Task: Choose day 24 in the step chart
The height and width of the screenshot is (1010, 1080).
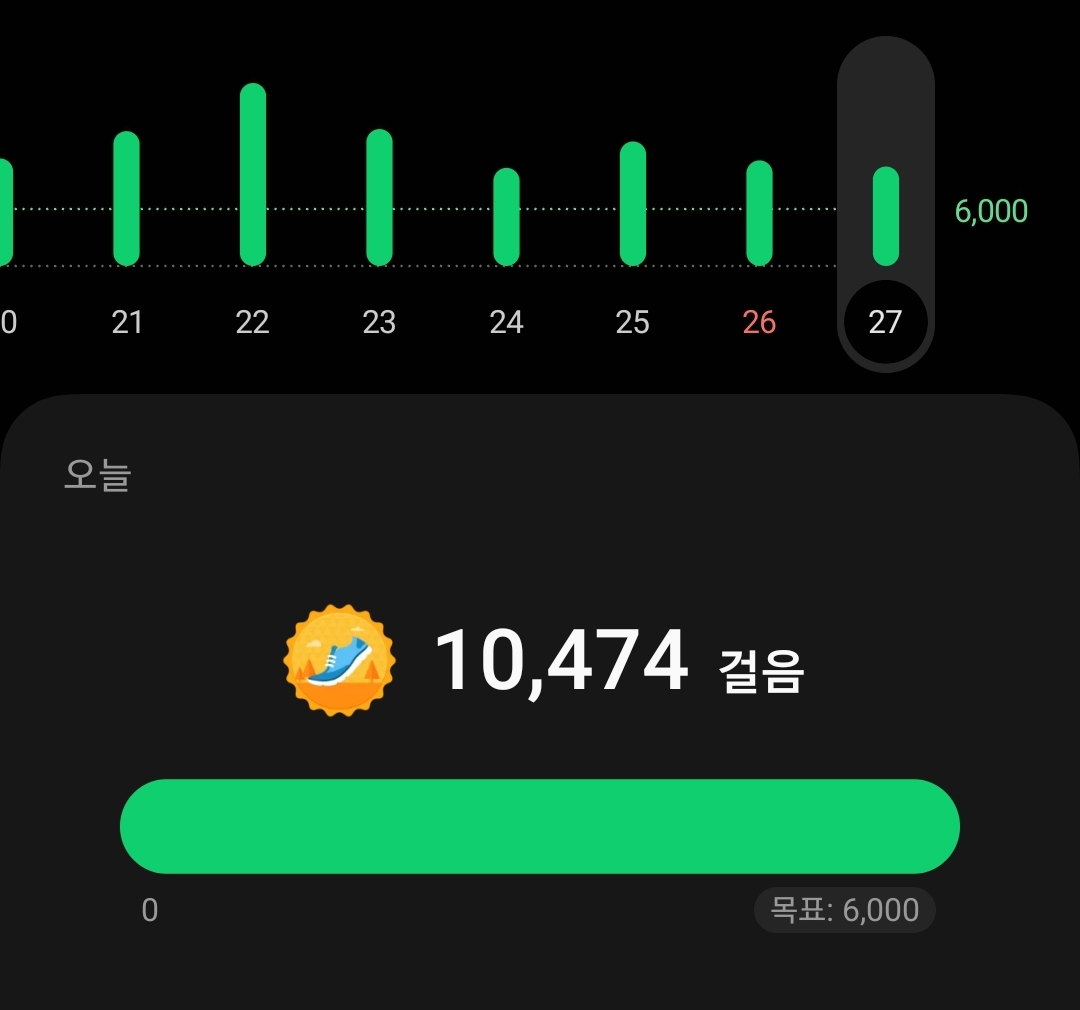Action: [506, 217]
